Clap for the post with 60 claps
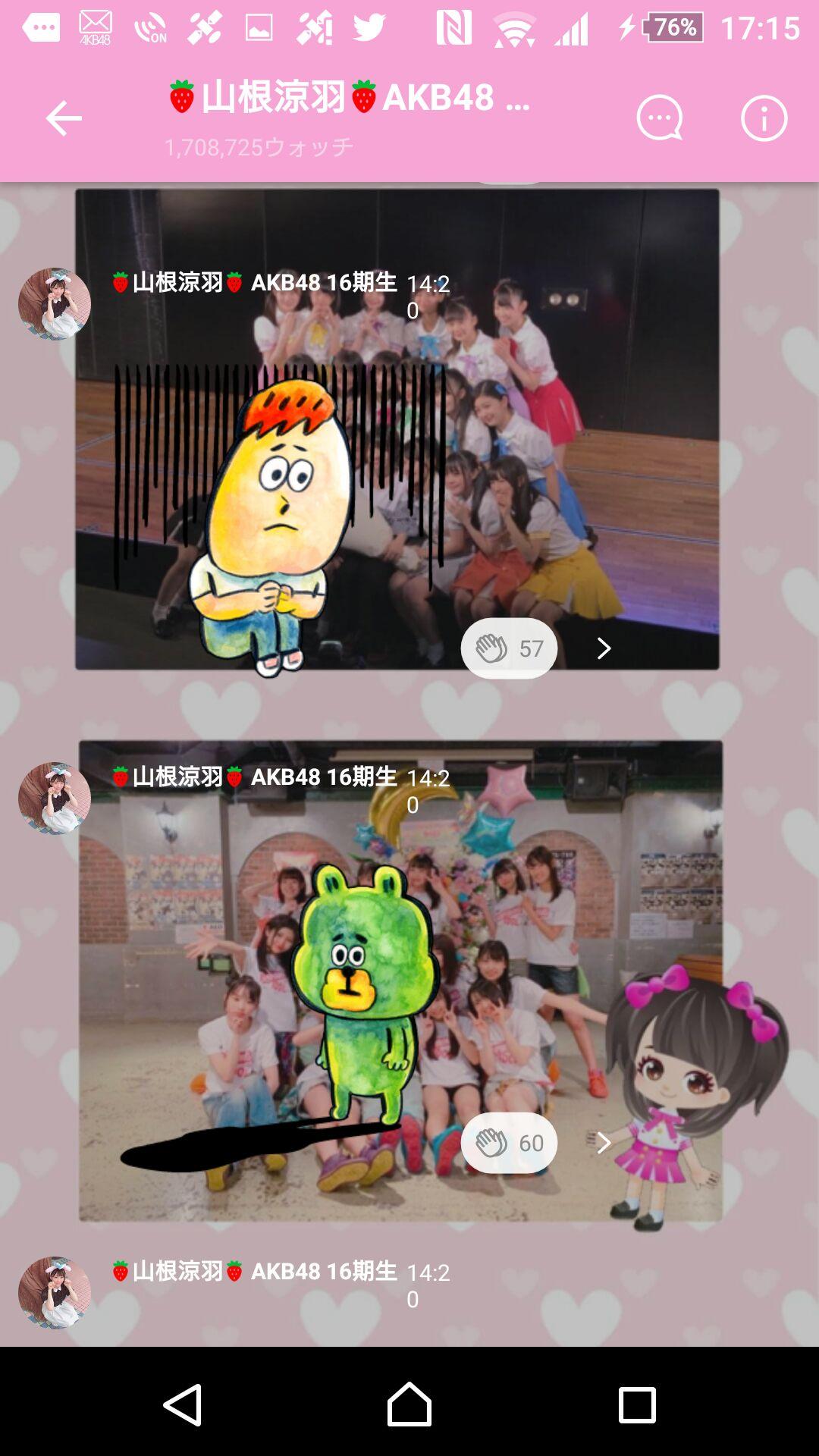 click(508, 1143)
